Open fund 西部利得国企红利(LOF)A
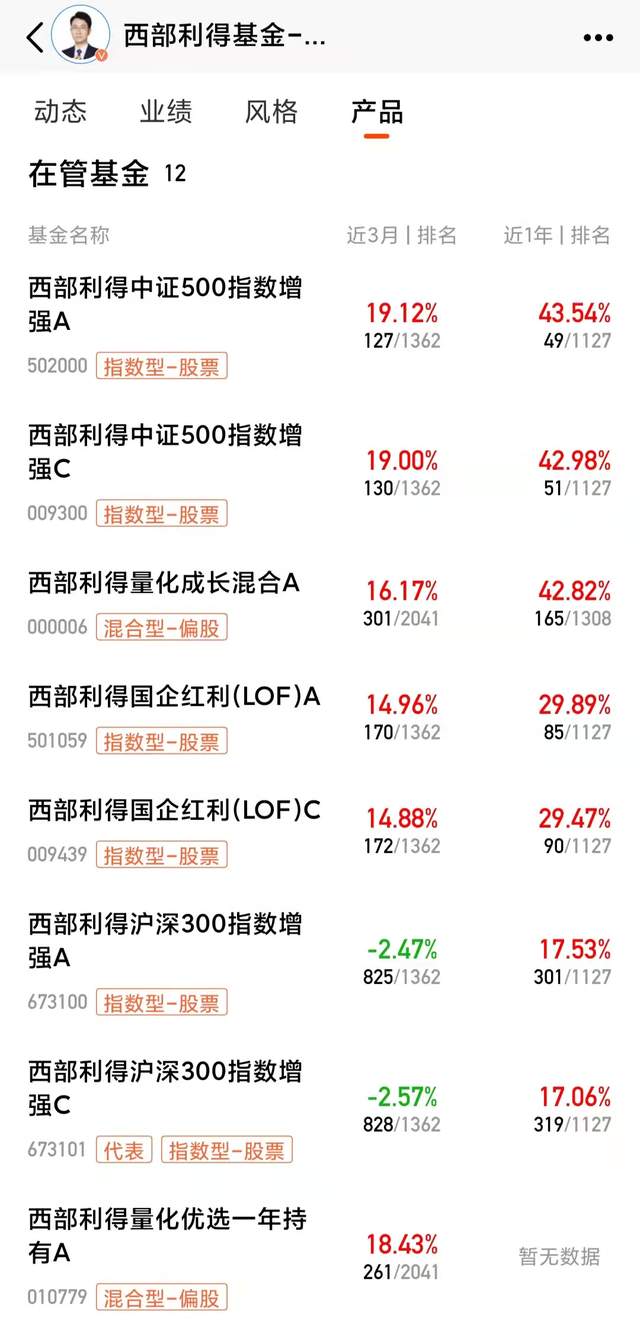Screen dimensions: 640x1323 (320, 718)
